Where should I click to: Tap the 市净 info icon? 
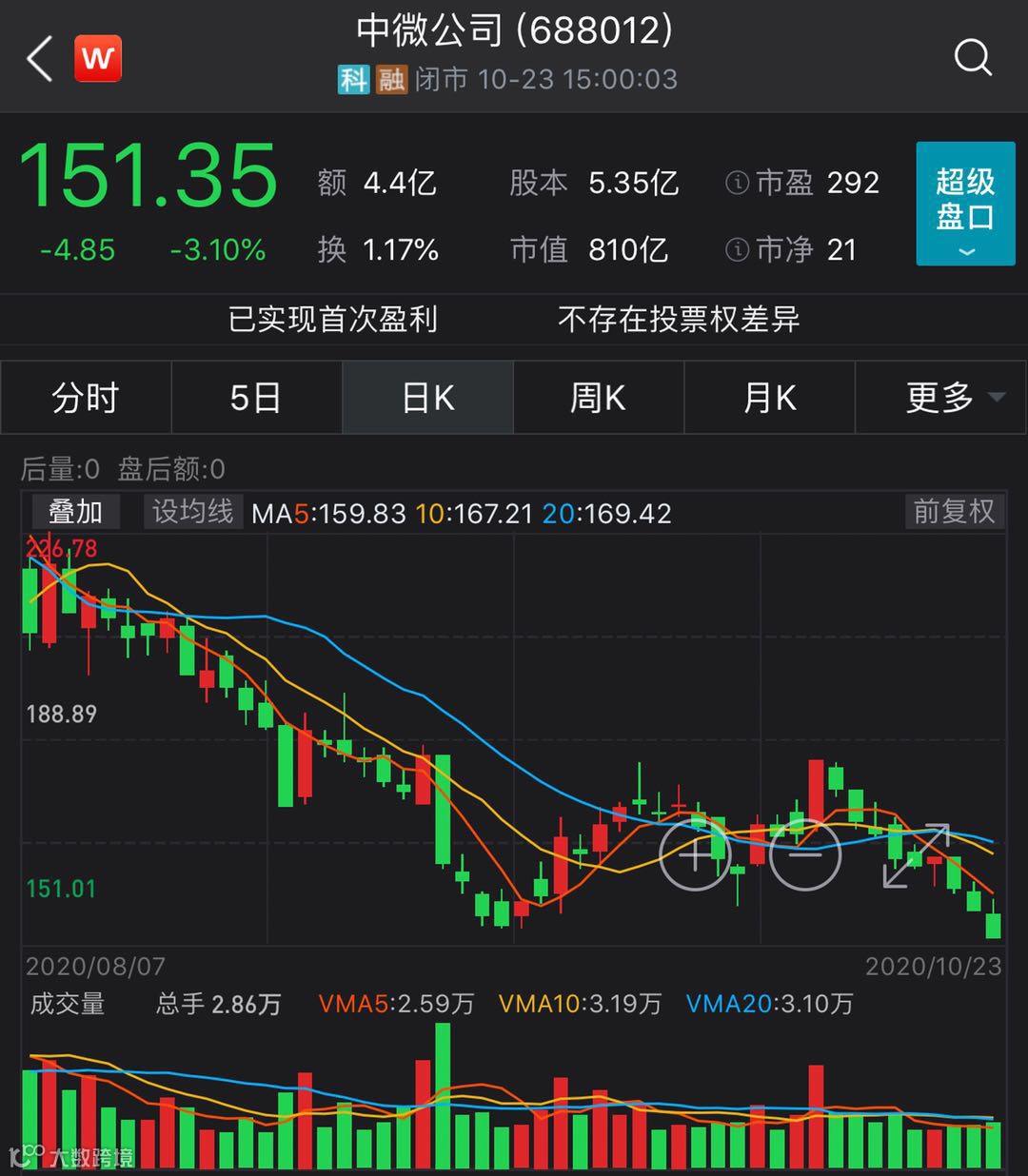(x=737, y=250)
